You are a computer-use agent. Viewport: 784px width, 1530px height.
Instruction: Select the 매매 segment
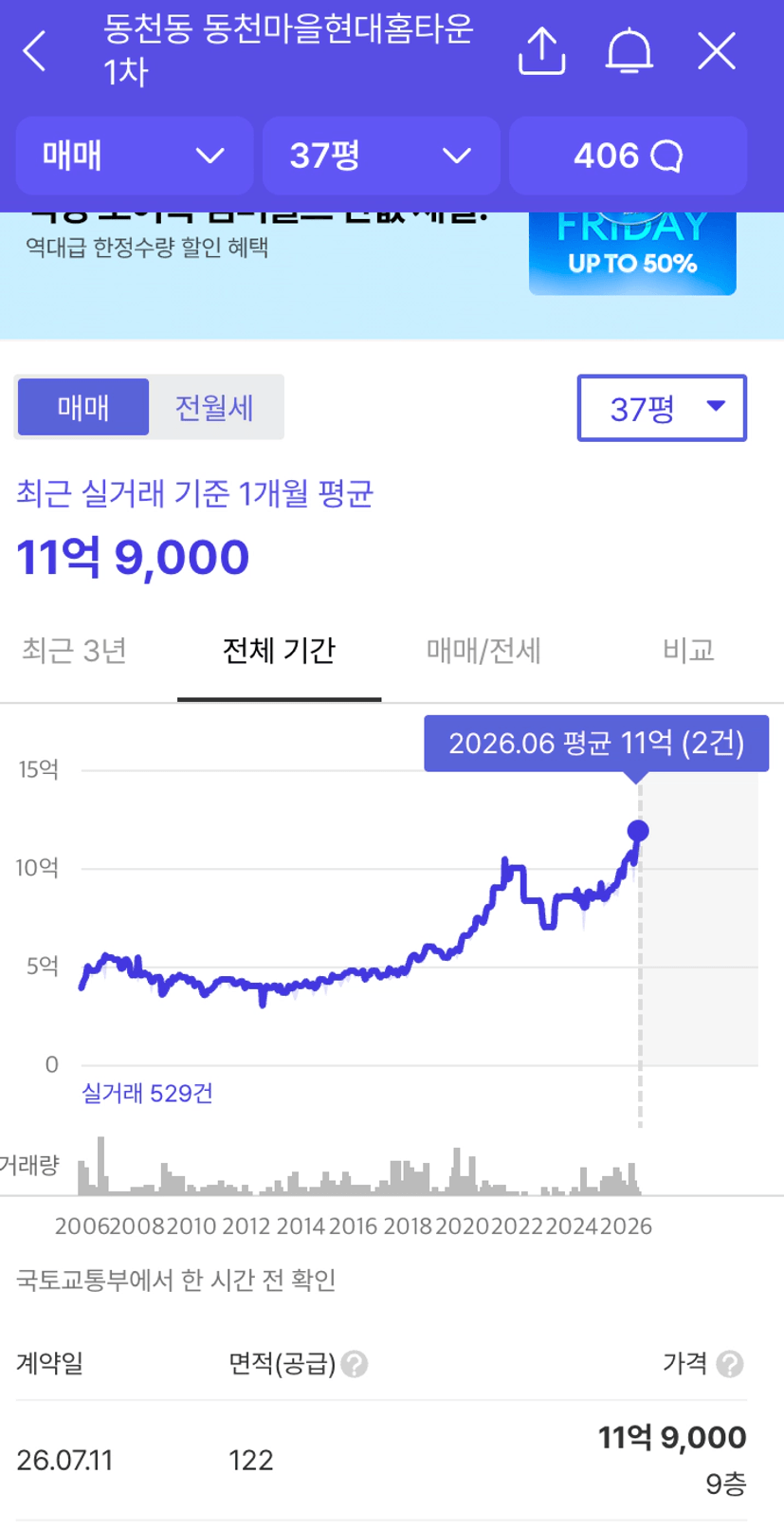(83, 407)
